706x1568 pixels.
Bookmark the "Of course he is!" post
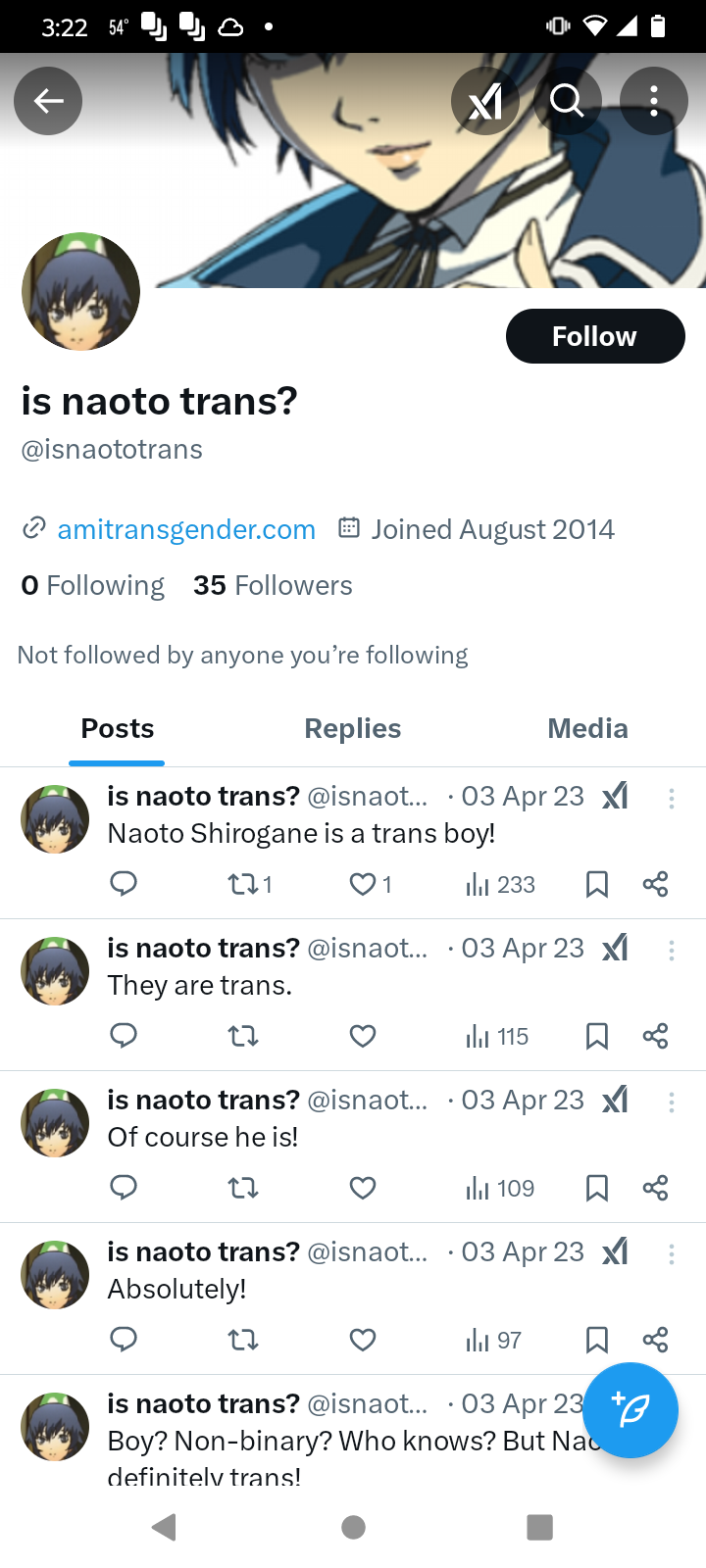click(x=596, y=1188)
